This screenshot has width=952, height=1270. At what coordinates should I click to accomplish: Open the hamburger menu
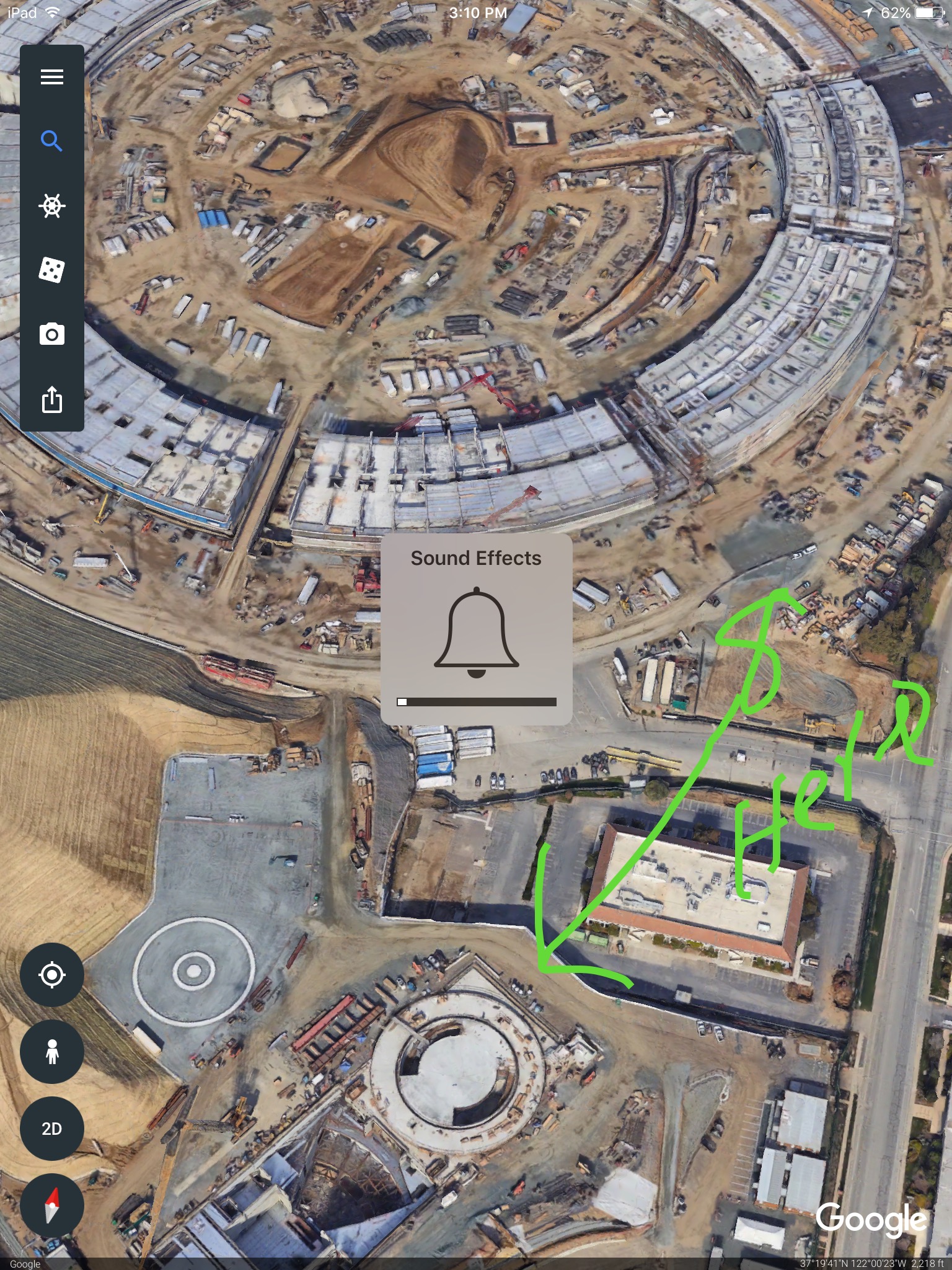[x=52, y=77]
